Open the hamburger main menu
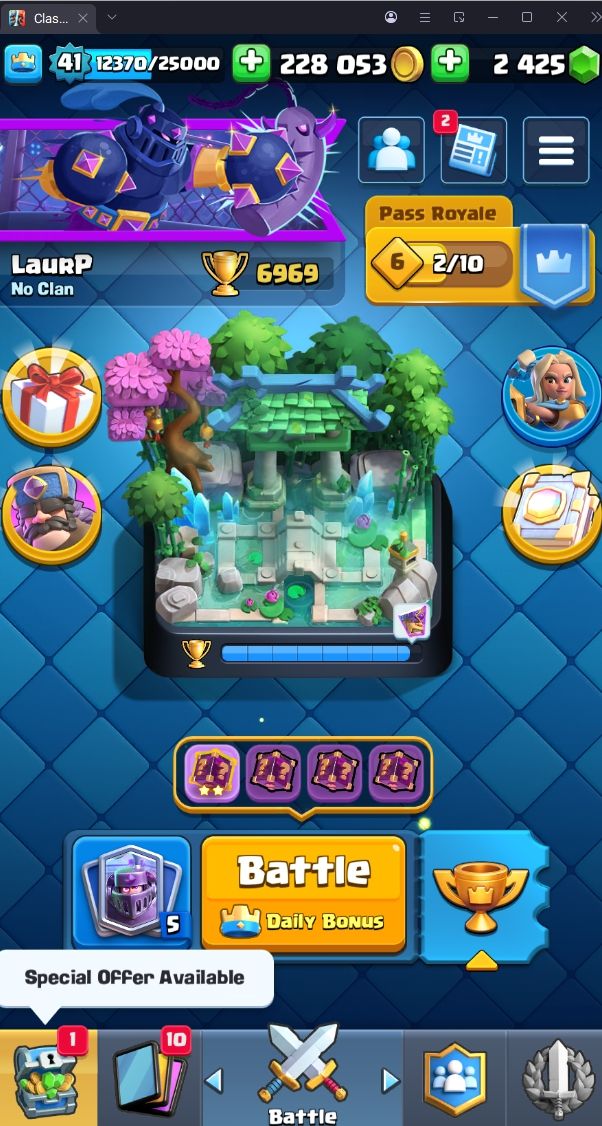The image size is (602, 1126). coord(555,151)
